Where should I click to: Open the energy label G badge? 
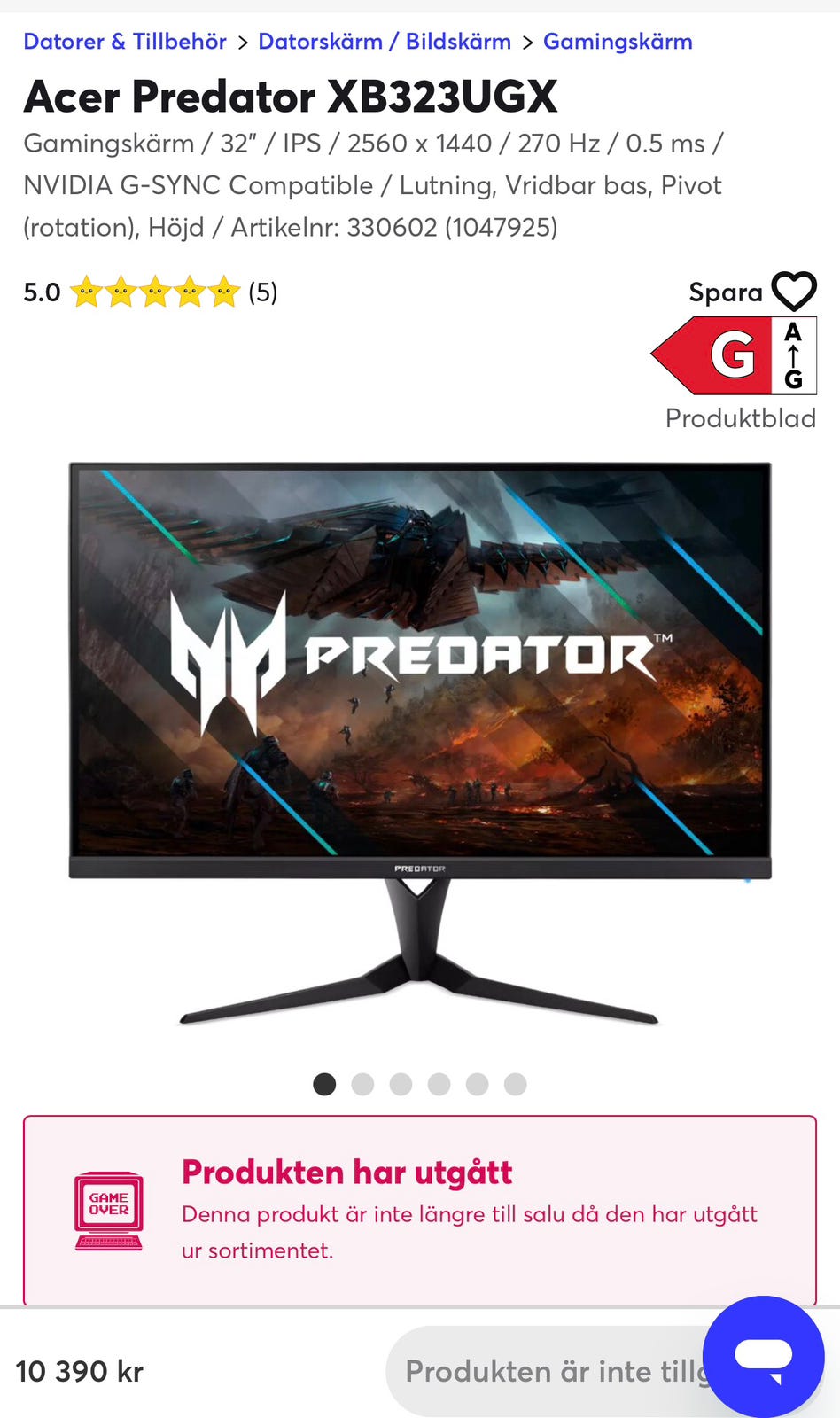tap(734, 355)
